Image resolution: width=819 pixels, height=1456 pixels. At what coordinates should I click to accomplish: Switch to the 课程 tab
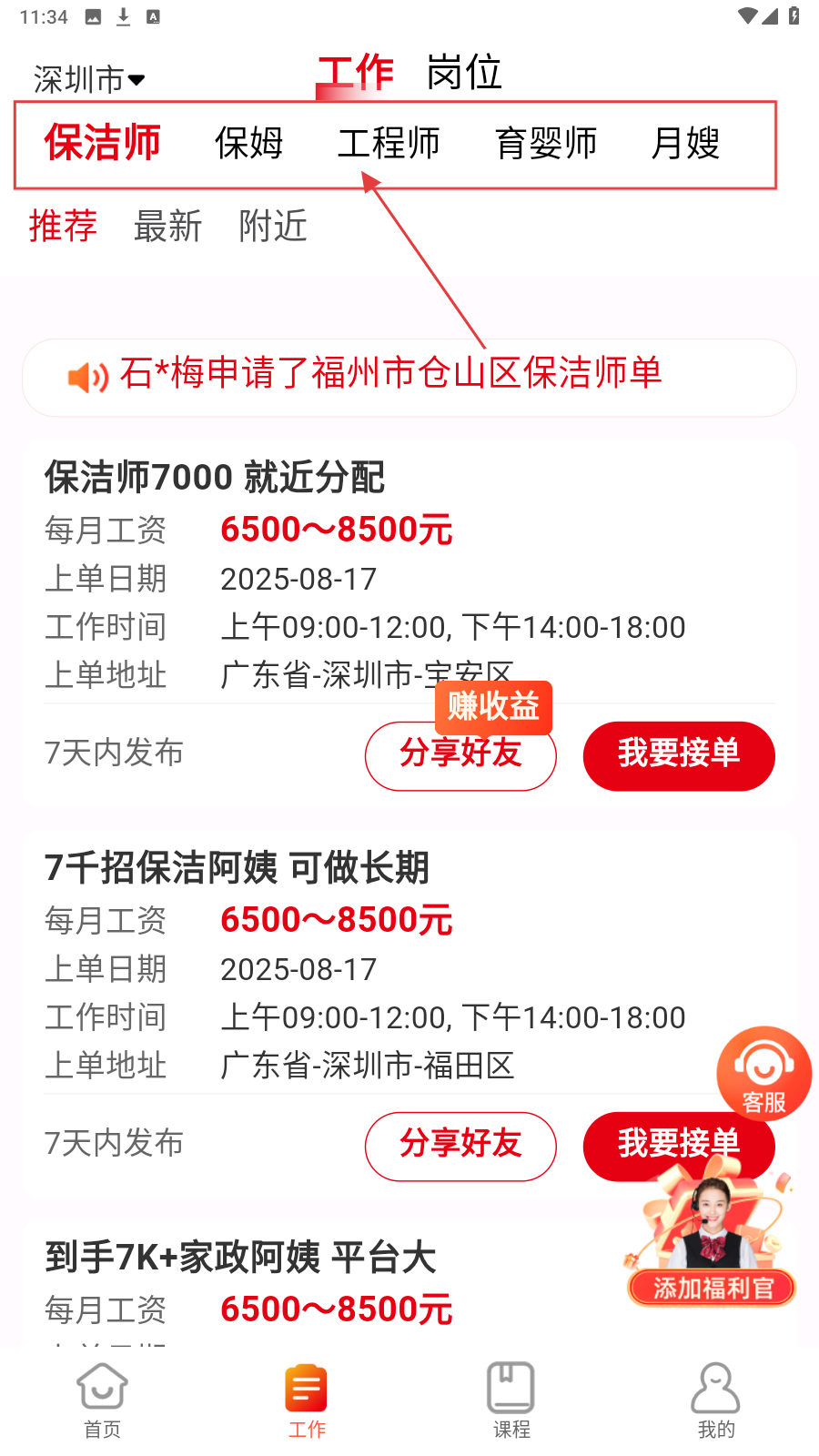[x=511, y=1400]
